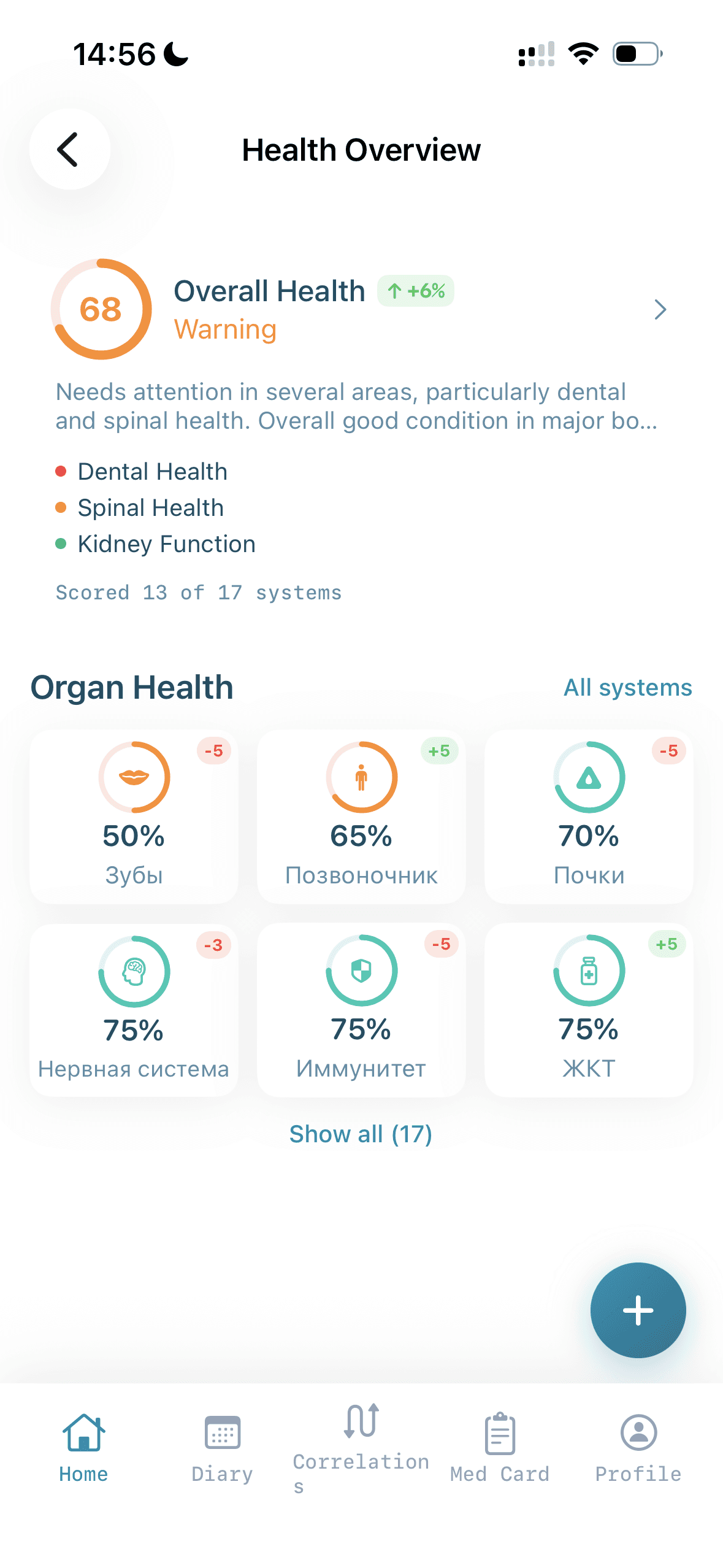Open Overall Health details chevron

point(659,310)
